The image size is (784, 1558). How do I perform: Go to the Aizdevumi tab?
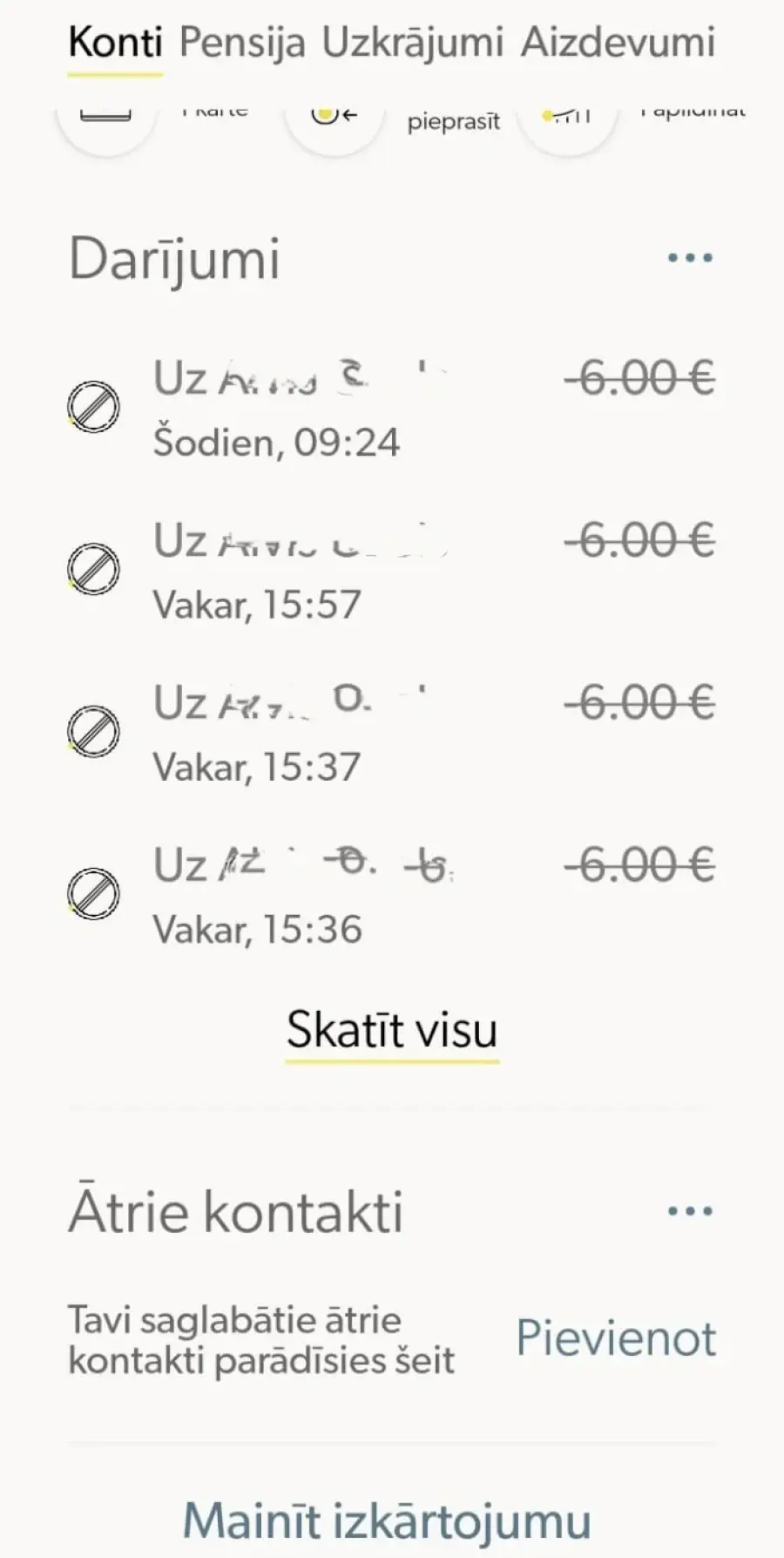tap(618, 43)
